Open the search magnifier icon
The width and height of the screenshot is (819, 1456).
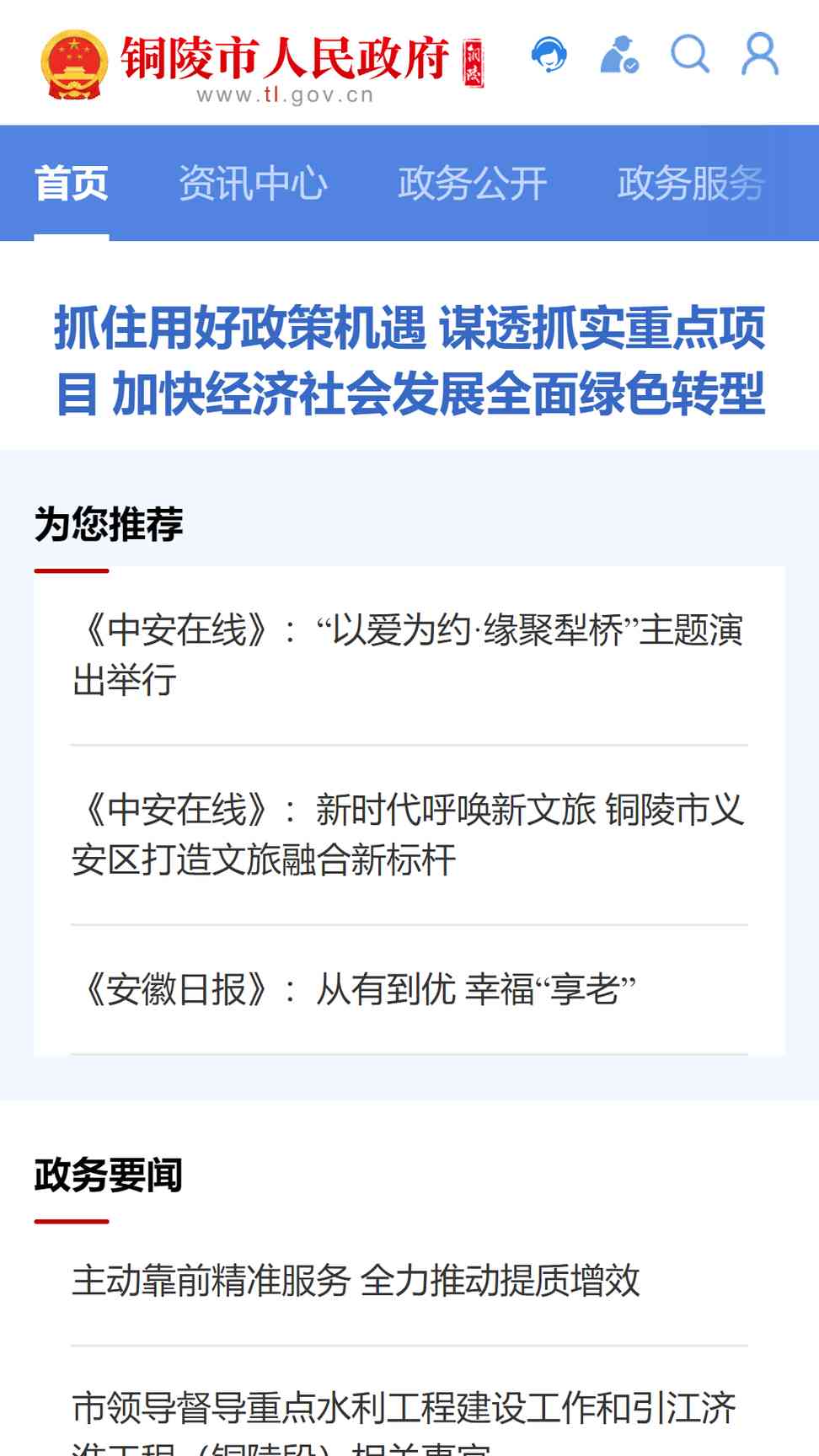click(690, 55)
